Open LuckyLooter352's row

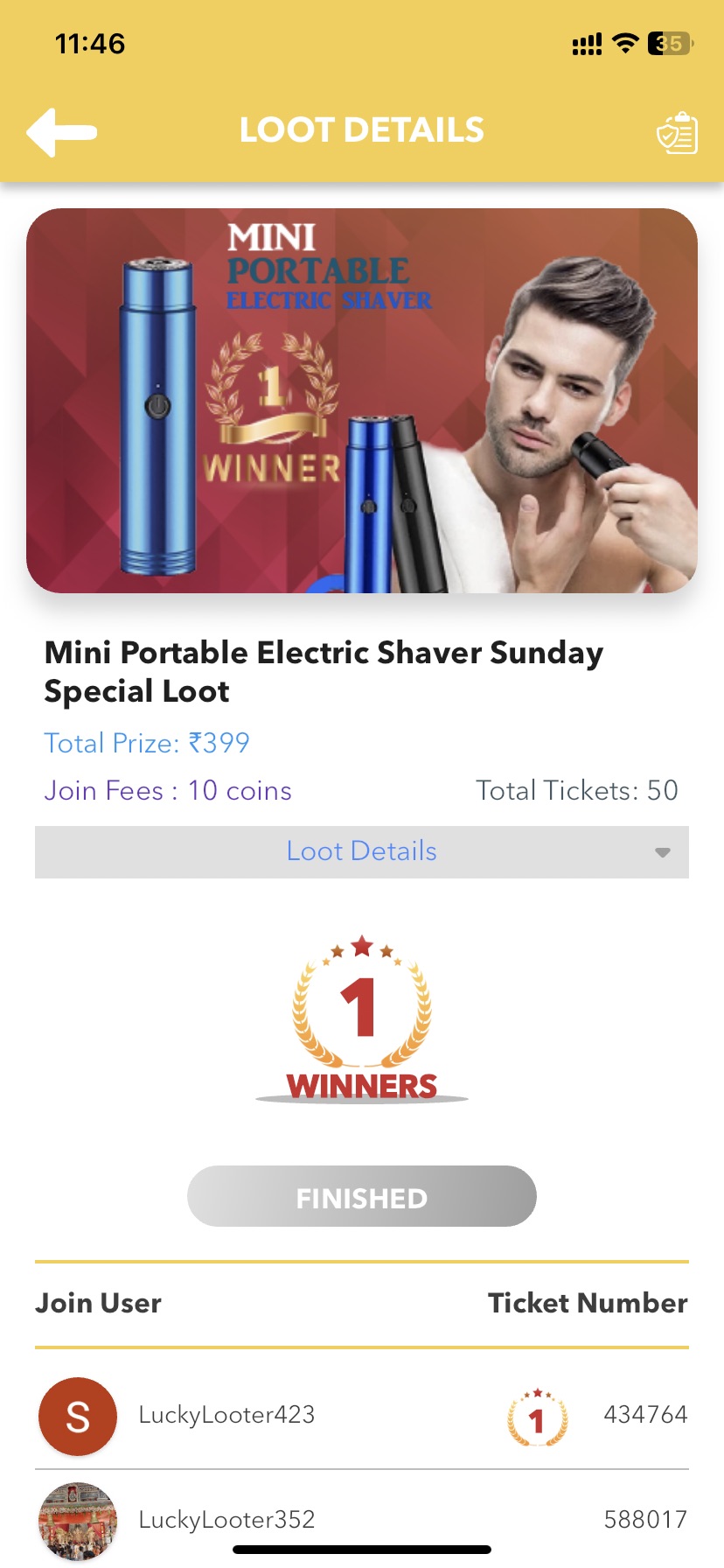226,1520
